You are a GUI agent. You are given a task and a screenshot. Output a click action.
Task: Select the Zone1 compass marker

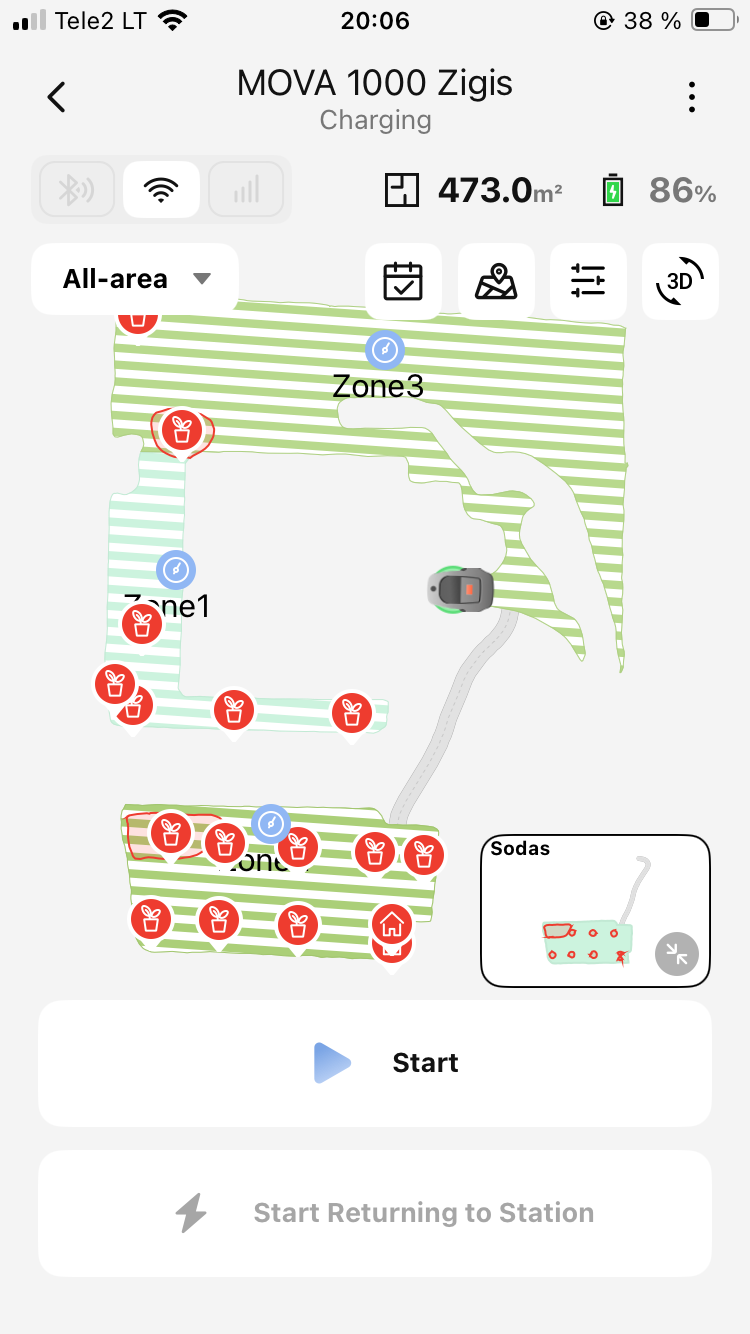(x=176, y=570)
